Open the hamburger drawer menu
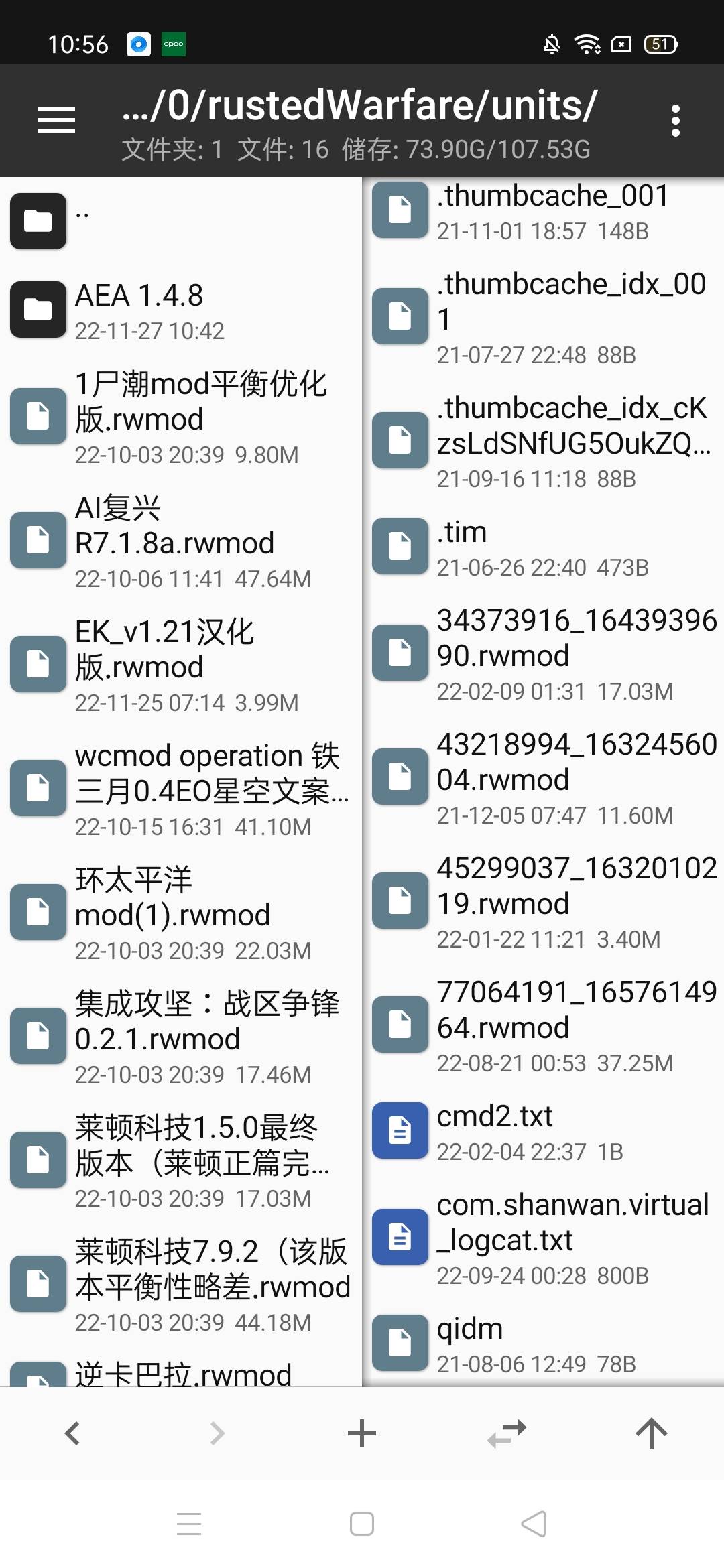 (56, 120)
